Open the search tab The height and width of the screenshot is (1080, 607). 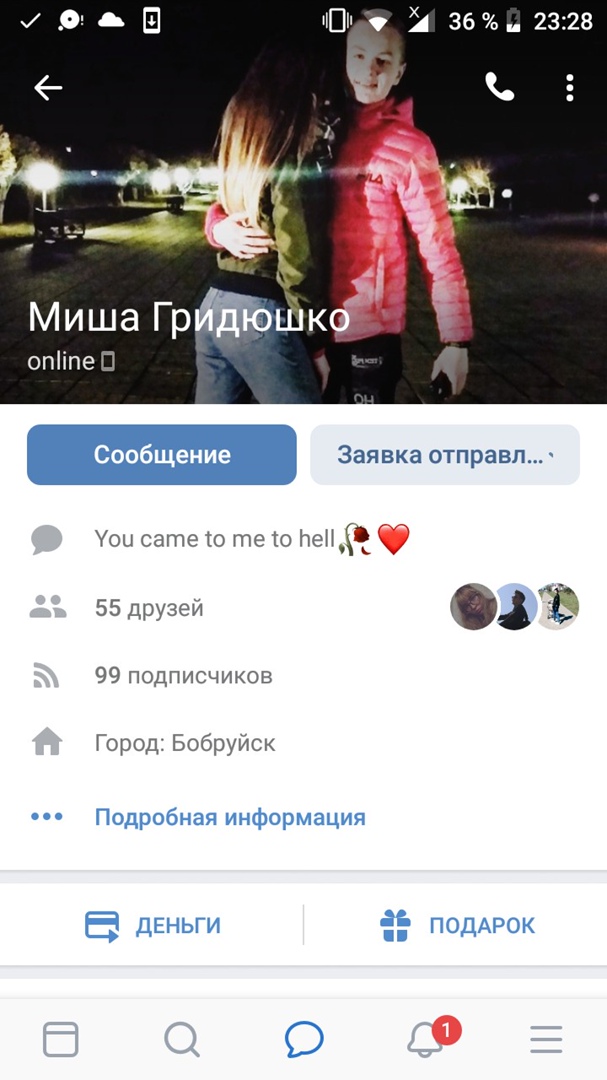[x=182, y=1040]
